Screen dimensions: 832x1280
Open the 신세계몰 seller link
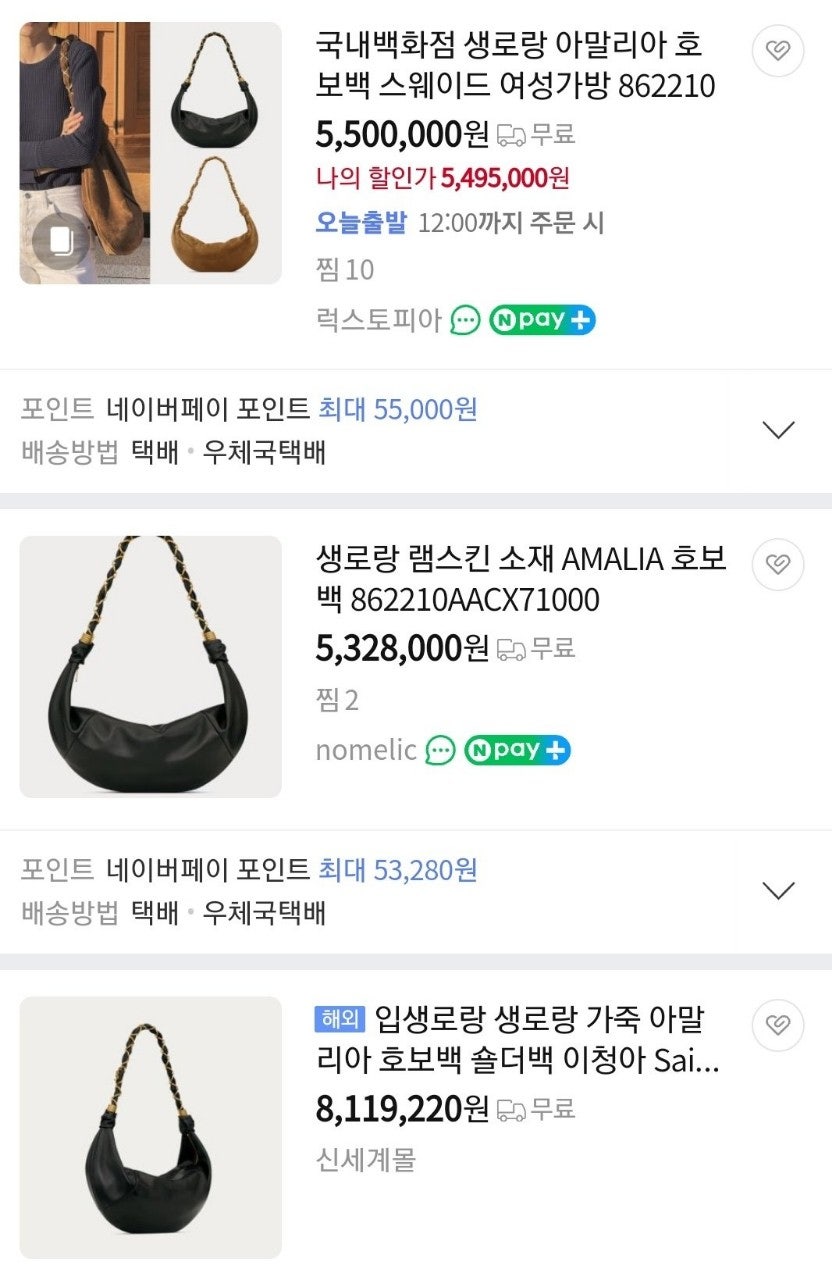[365, 1160]
